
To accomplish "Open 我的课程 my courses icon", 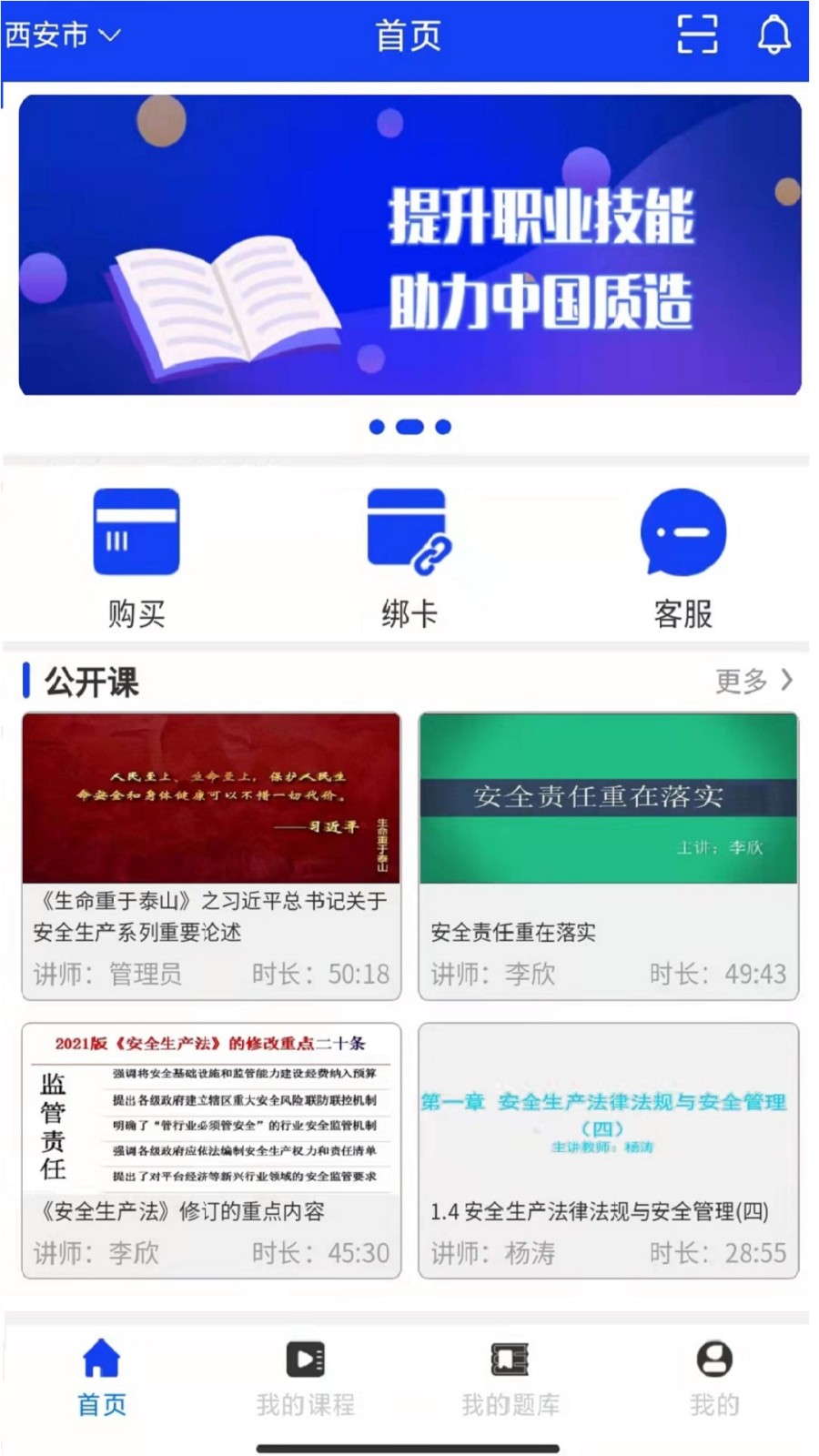I will pyautogui.click(x=307, y=1359).
